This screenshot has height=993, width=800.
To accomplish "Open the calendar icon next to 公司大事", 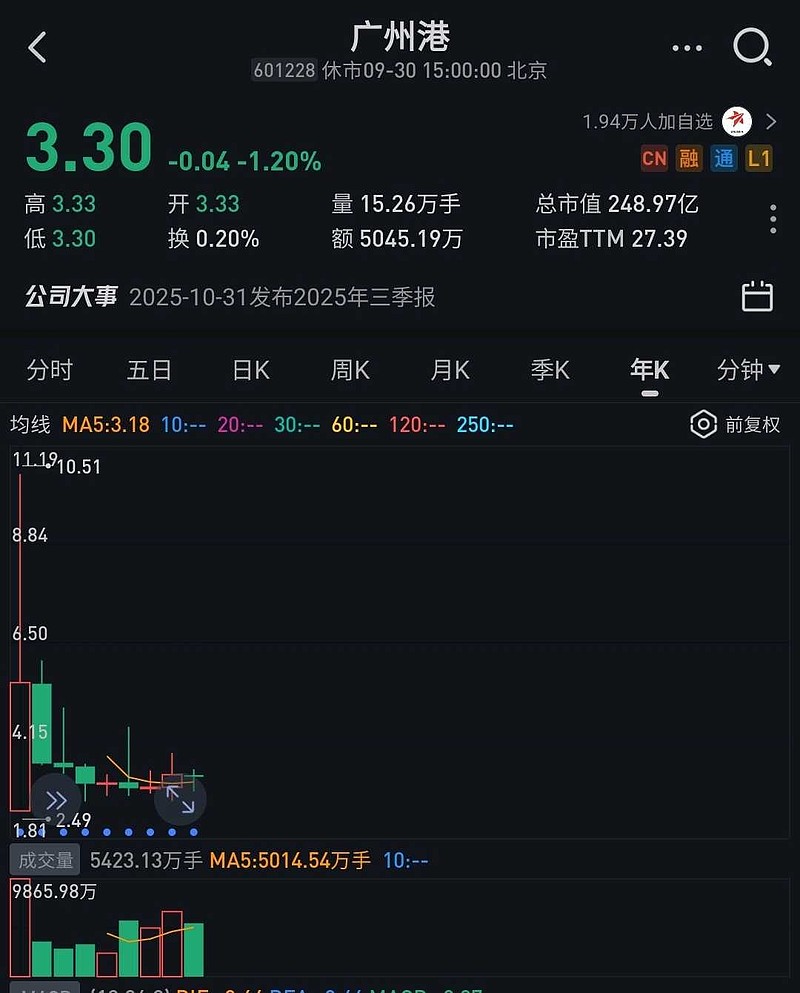I will (x=760, y=296).
